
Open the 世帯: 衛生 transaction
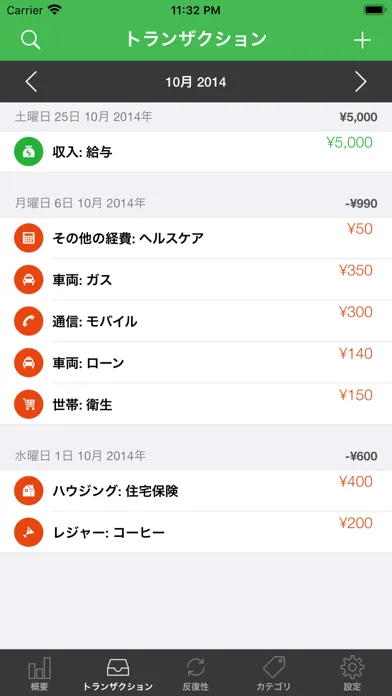point(196,403)
